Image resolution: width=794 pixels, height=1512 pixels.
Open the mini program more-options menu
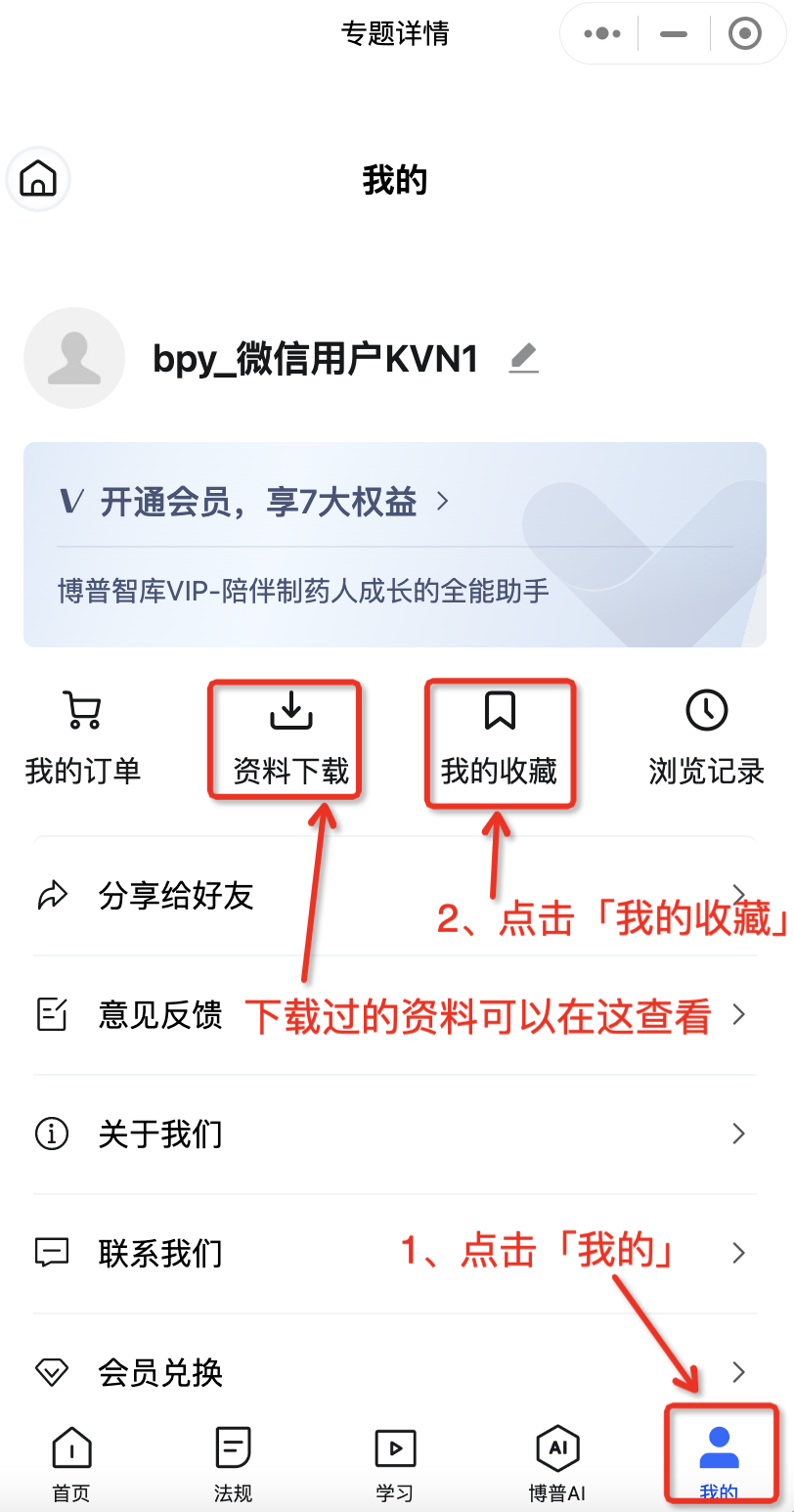pyautogui.click(x=602, y=34)
